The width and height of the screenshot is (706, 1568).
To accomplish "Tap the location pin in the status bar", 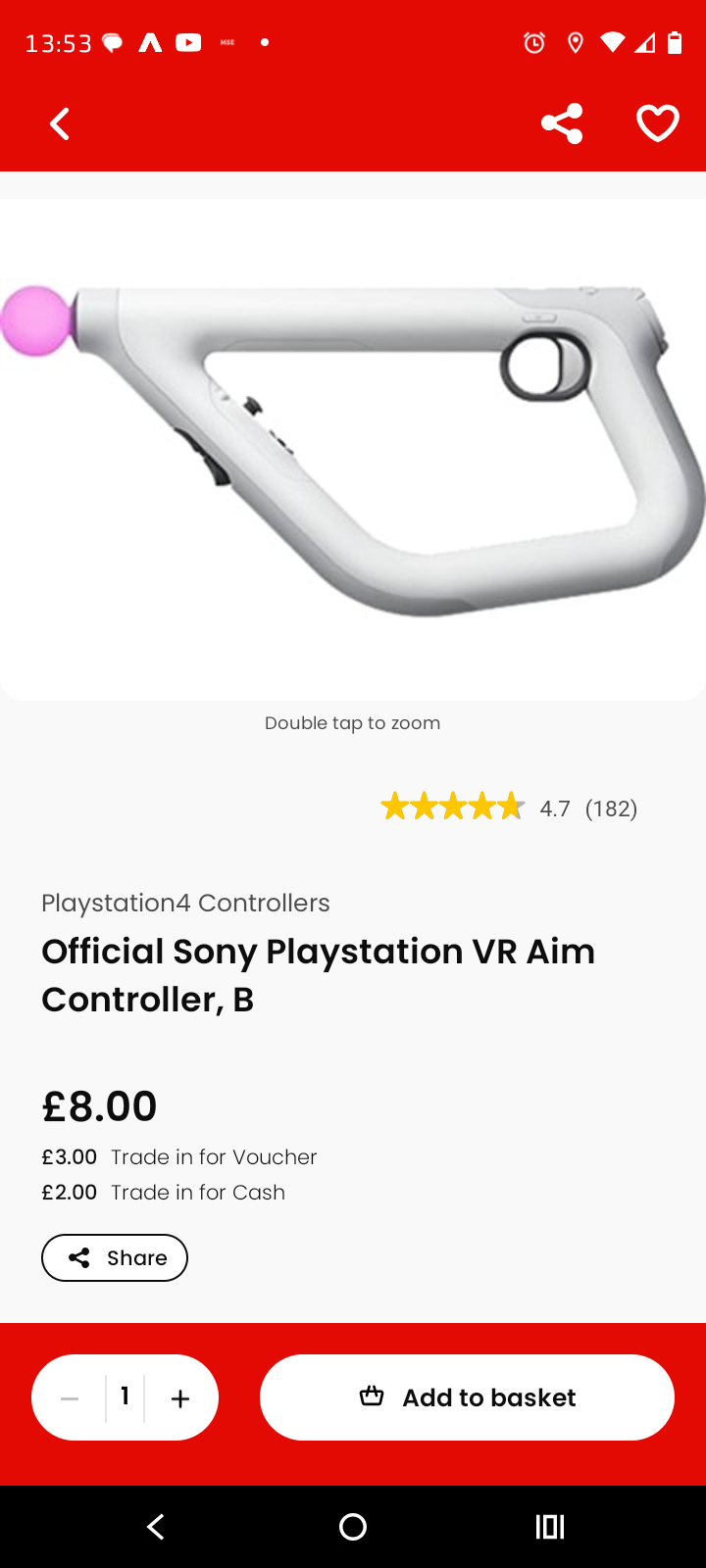I will pos(575,42).
